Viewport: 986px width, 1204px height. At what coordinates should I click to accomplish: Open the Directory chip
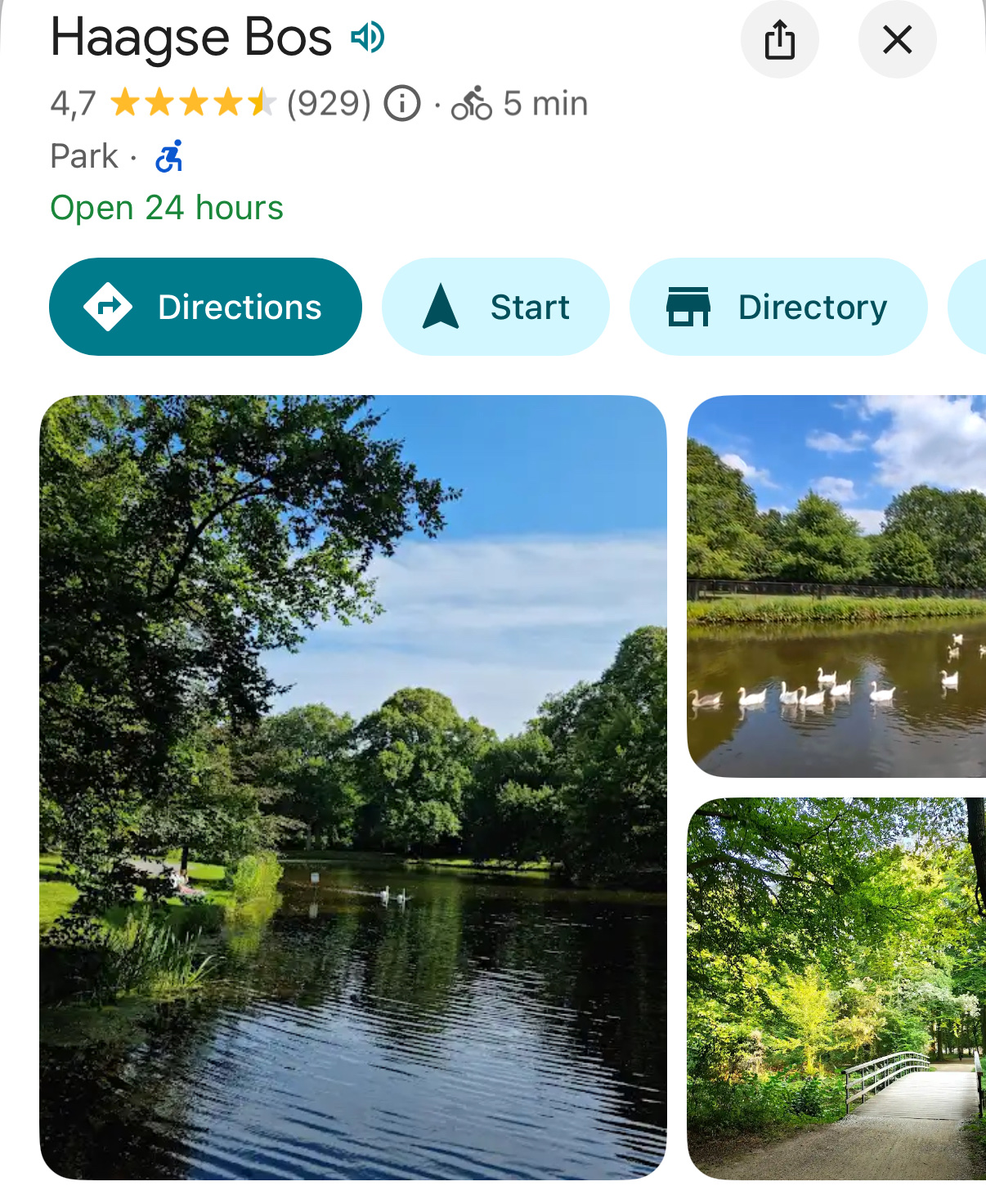[778, 307]
